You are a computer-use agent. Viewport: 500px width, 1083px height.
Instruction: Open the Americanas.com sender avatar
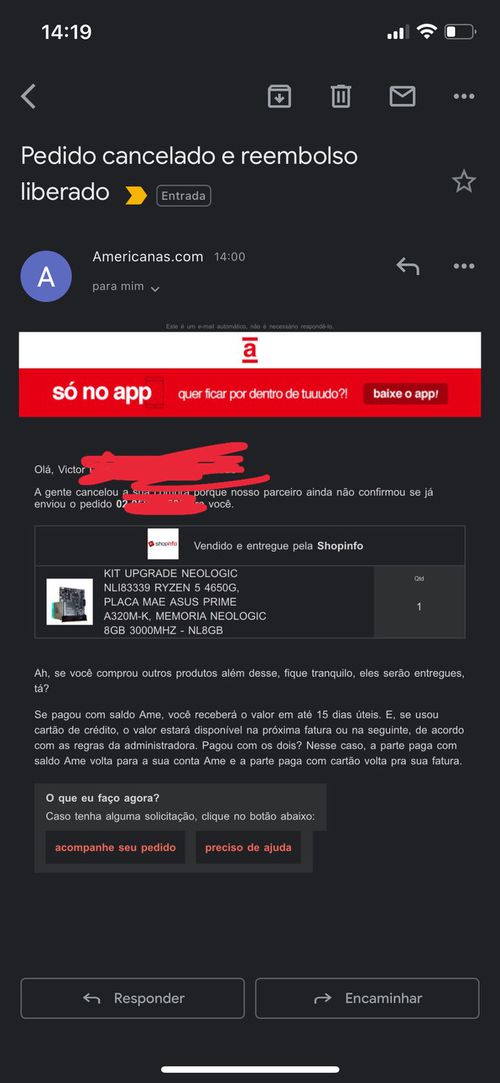click(46, 276)
